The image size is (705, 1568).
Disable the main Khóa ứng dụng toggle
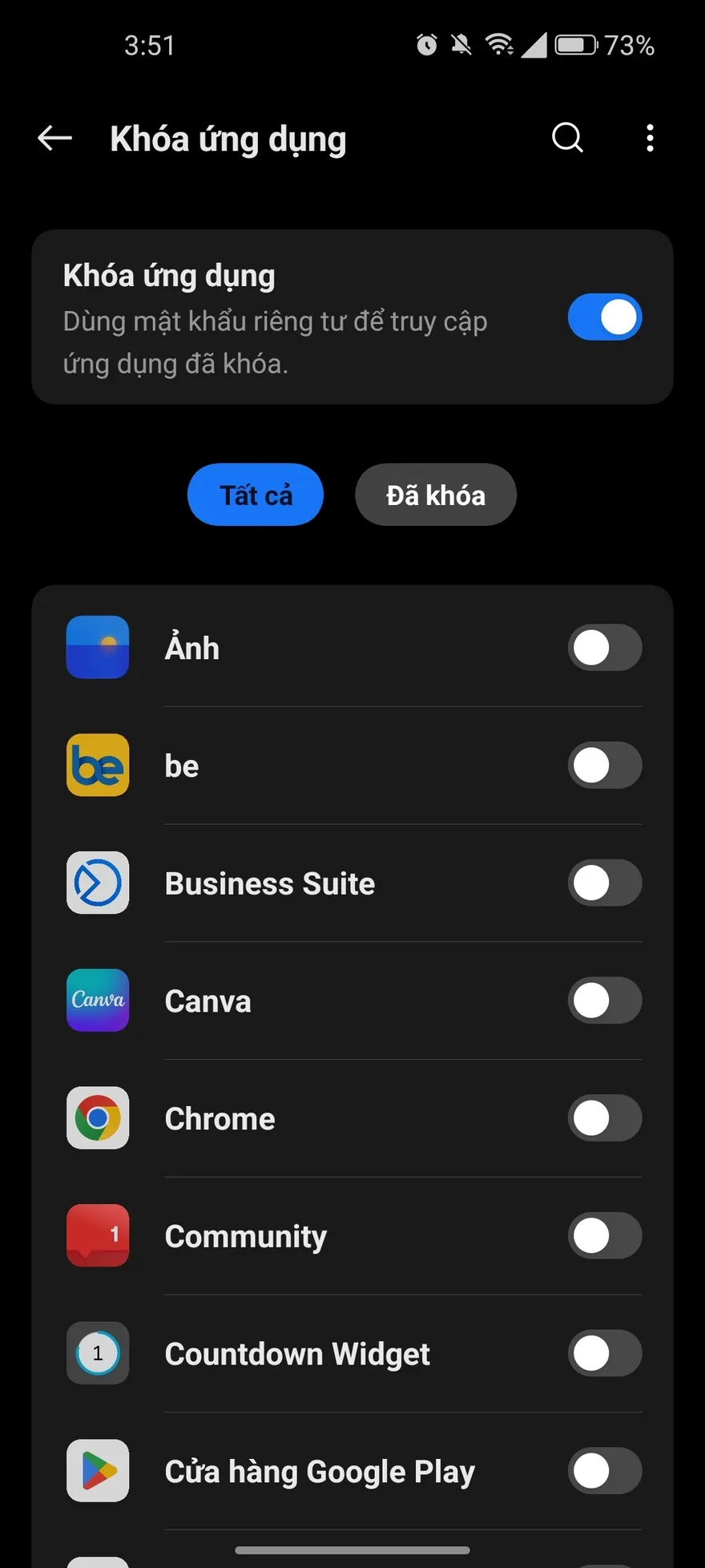[x=605, y=317]
